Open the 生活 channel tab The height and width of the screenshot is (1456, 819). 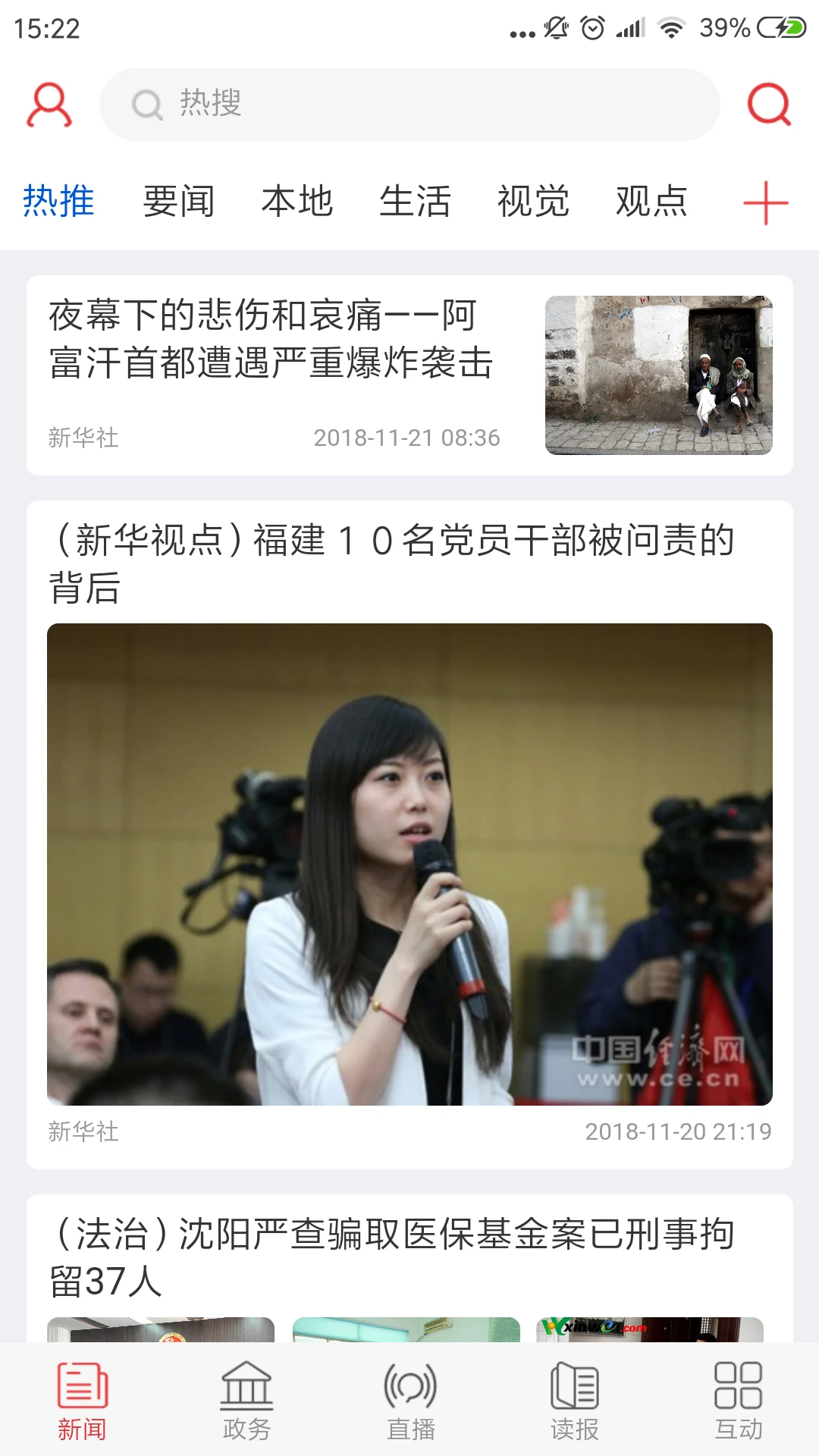tap(416, 202)
